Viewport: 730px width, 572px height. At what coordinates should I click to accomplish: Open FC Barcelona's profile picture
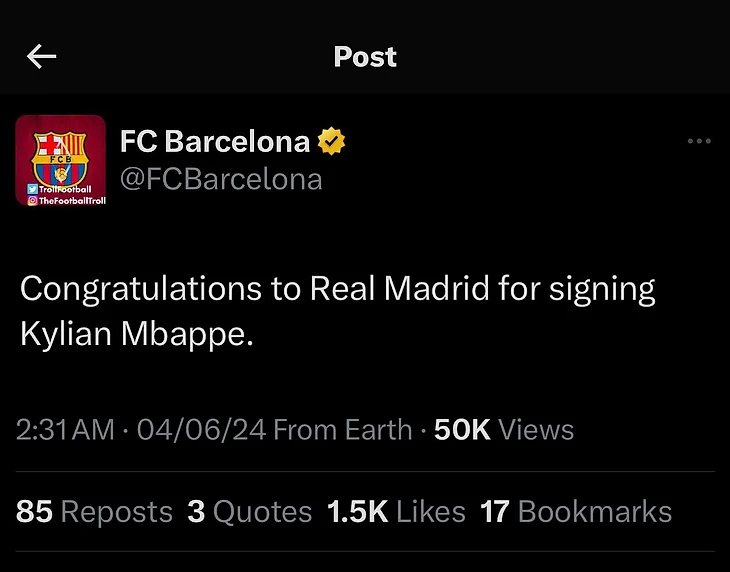tap(61, 160)
